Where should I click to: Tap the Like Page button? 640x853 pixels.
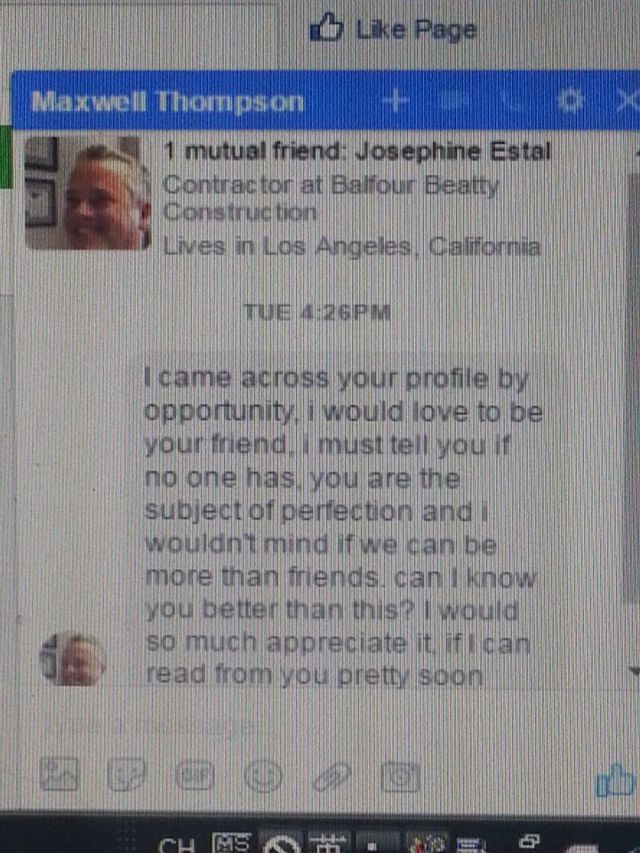click(x=393, y=30)
